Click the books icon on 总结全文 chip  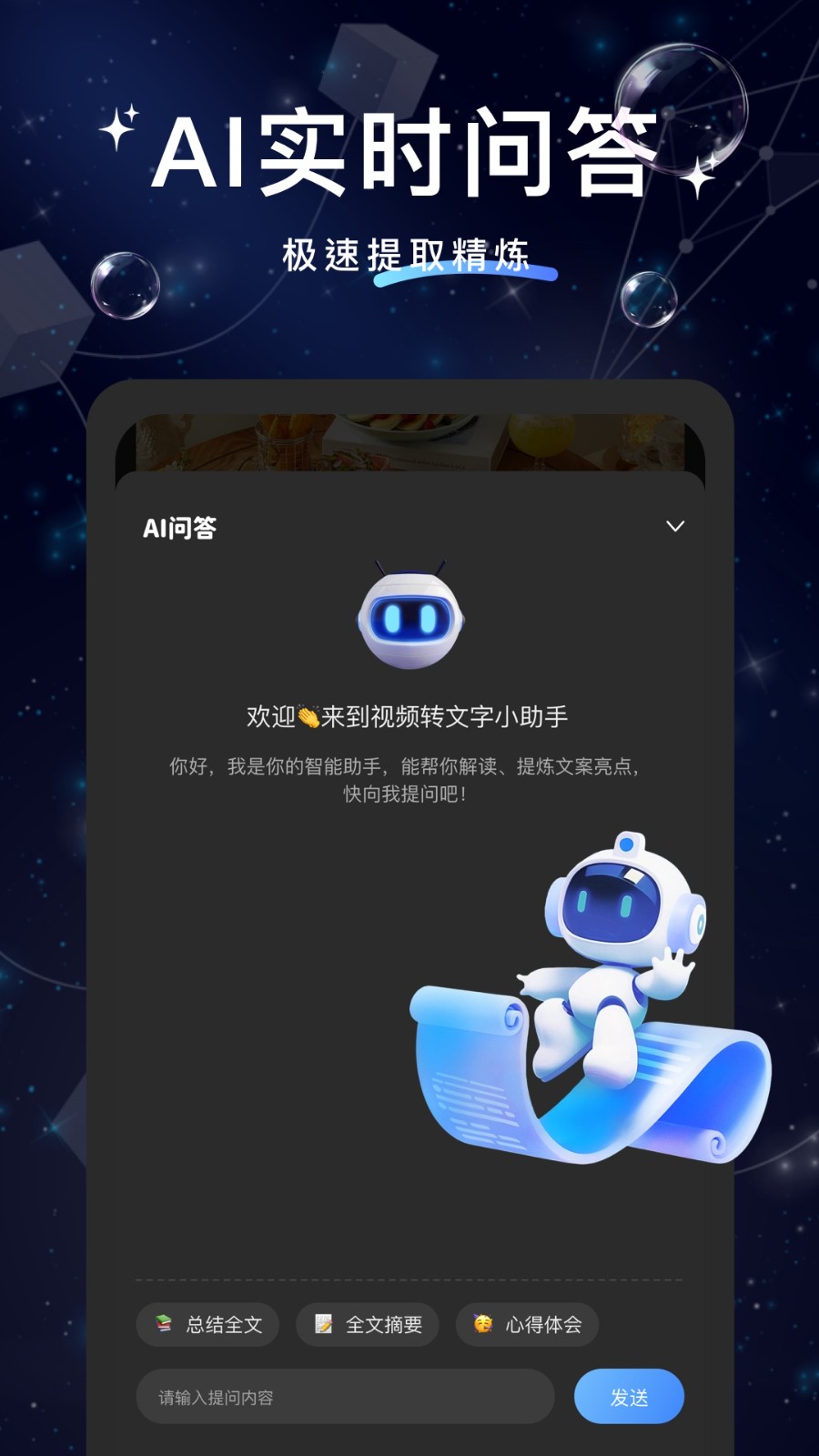pyautogui.click(x=162, y=1325)
